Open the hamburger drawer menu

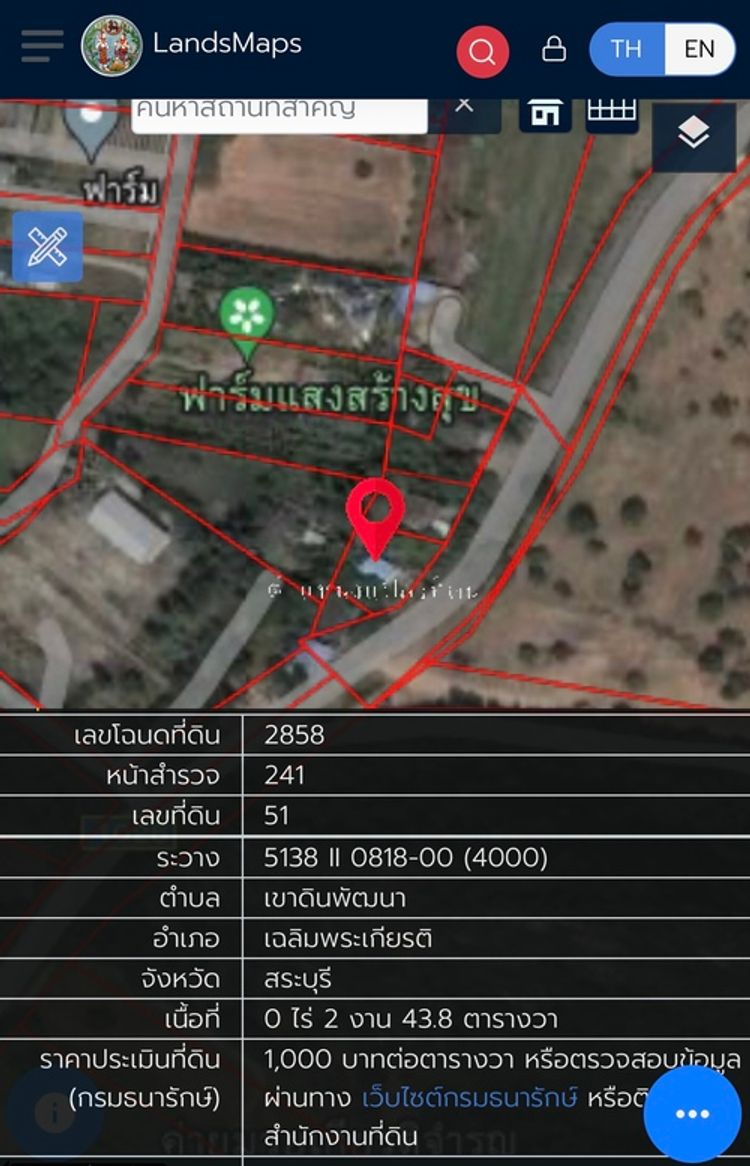pos(41,46)
